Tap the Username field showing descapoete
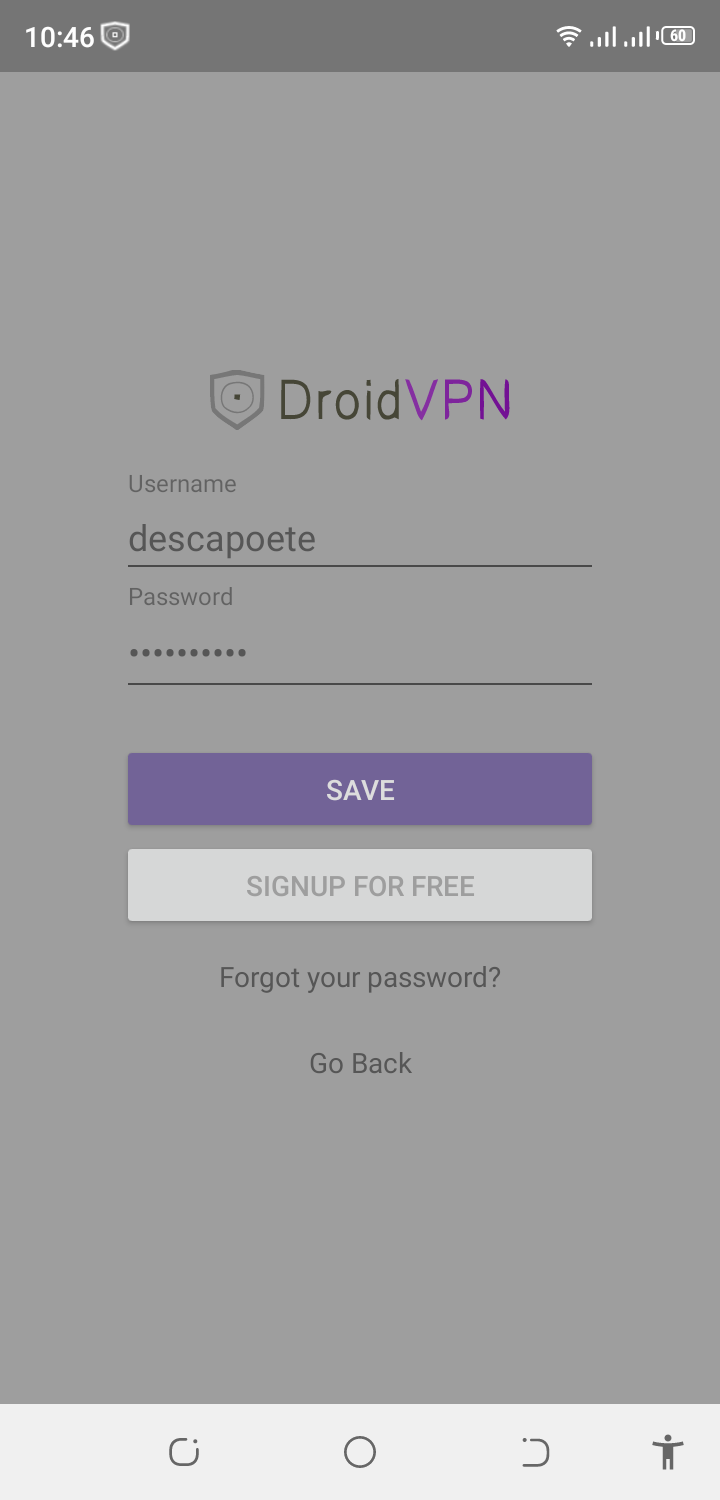 [x=360, y=540]
